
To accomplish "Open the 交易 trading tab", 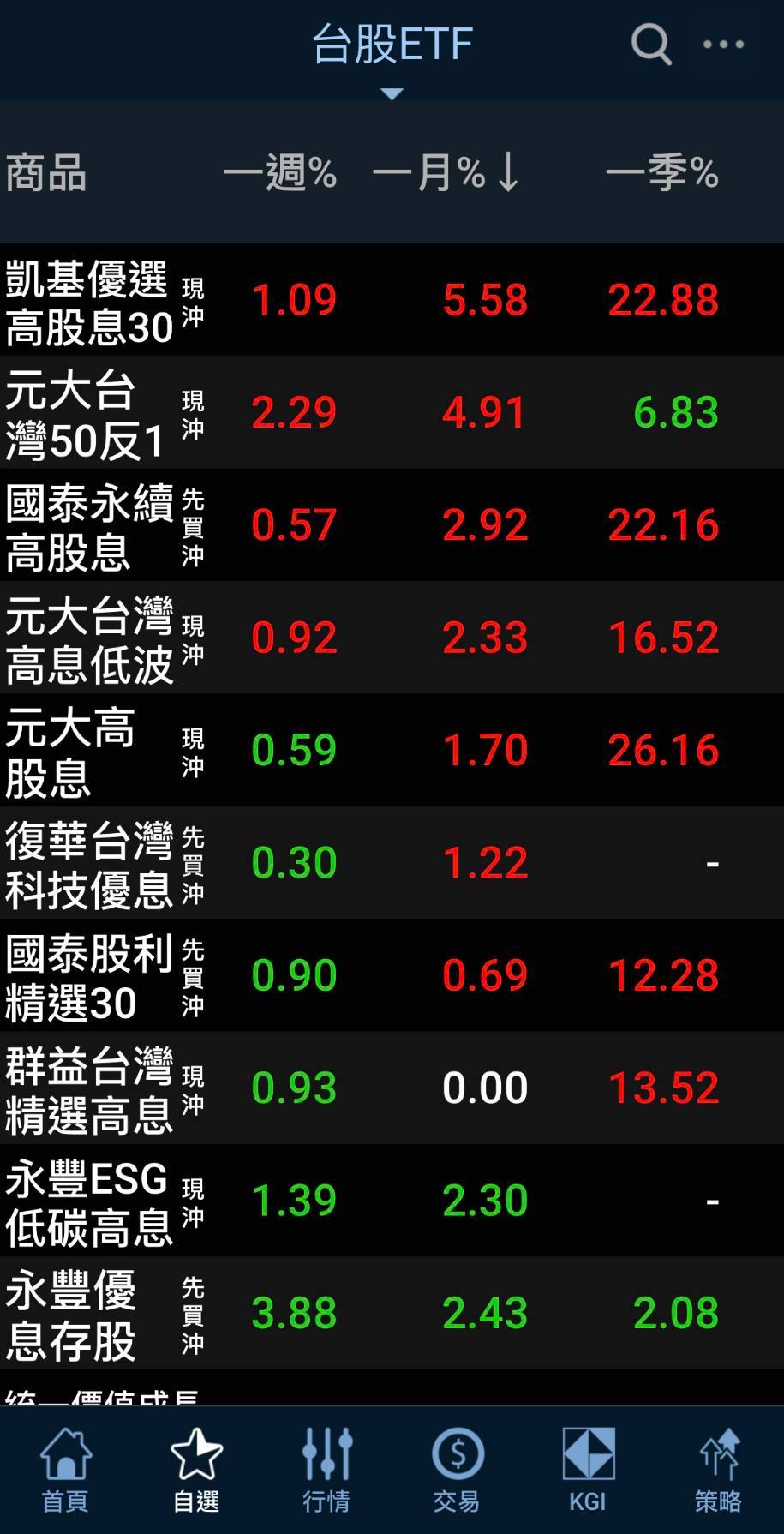I will coord(457,1469).
